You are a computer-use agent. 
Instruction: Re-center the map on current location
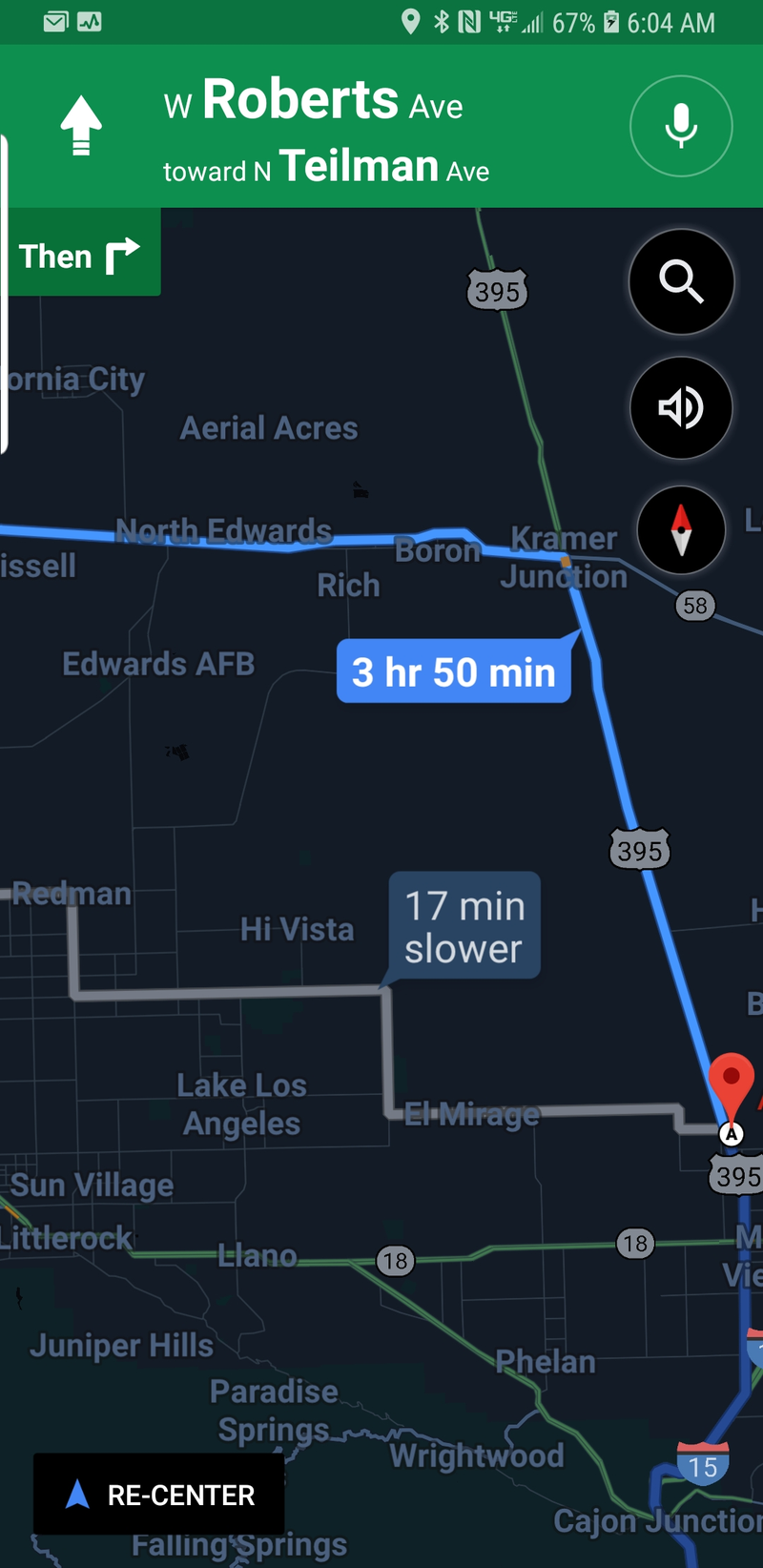click(159, 1495)
